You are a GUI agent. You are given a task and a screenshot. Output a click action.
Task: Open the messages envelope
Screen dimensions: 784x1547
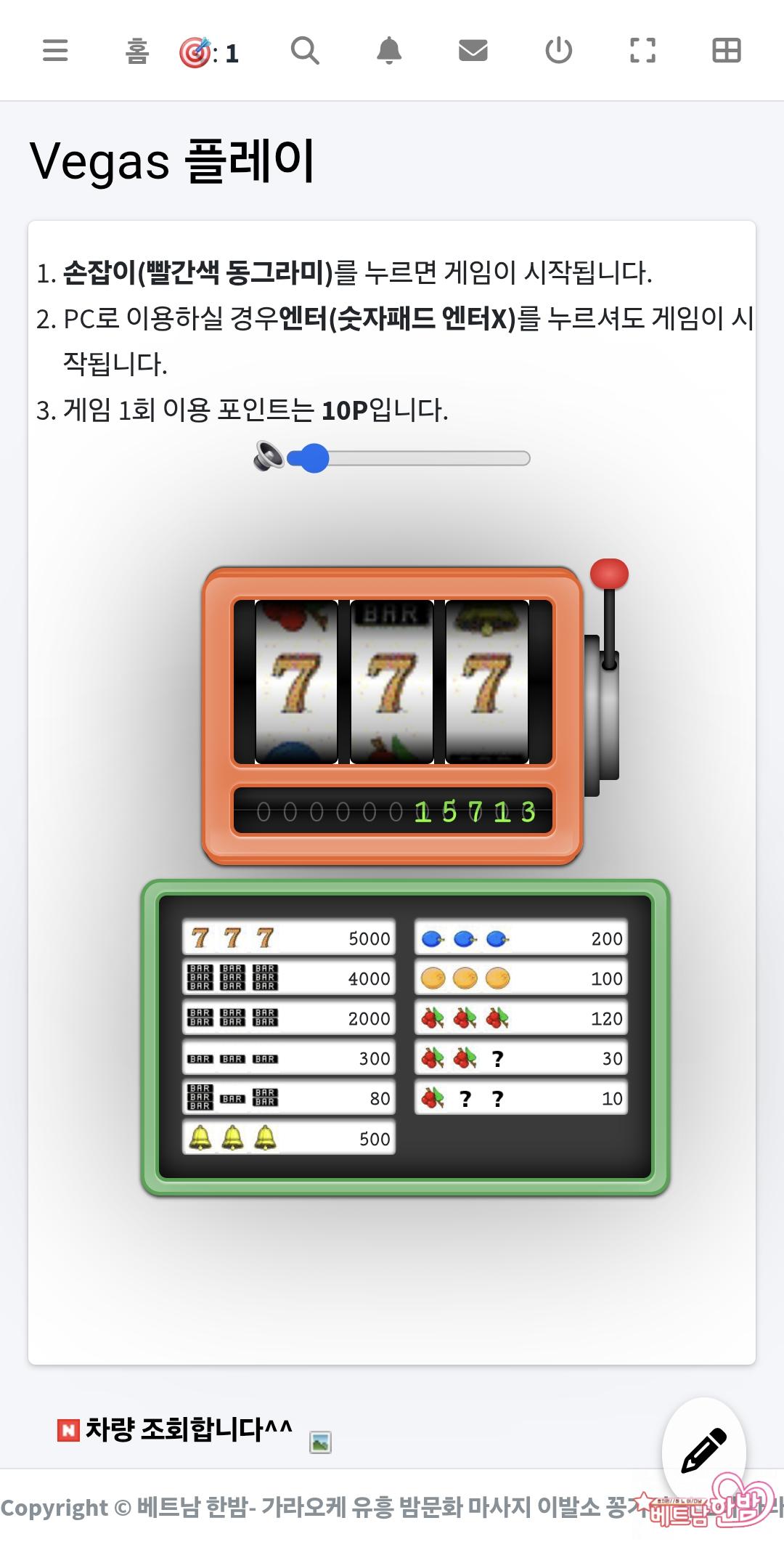(473, 51)
